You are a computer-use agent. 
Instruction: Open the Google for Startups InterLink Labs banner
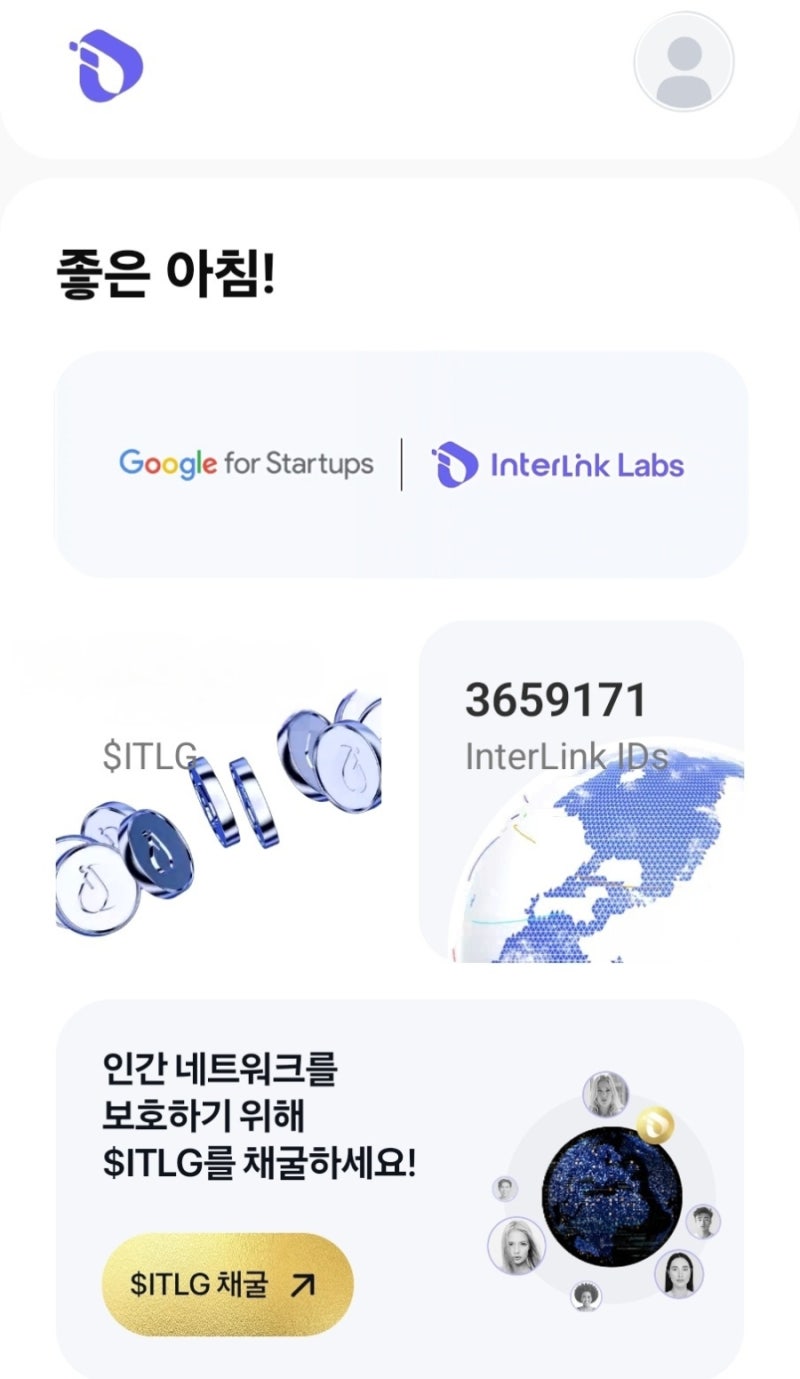[400, 464]
